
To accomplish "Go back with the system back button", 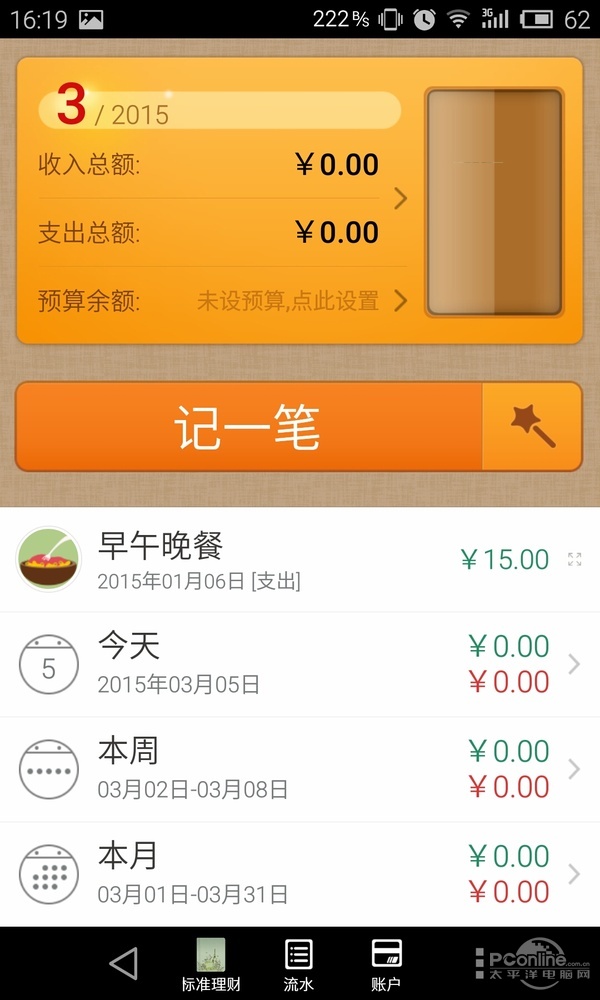I will (x=123, y=963).
